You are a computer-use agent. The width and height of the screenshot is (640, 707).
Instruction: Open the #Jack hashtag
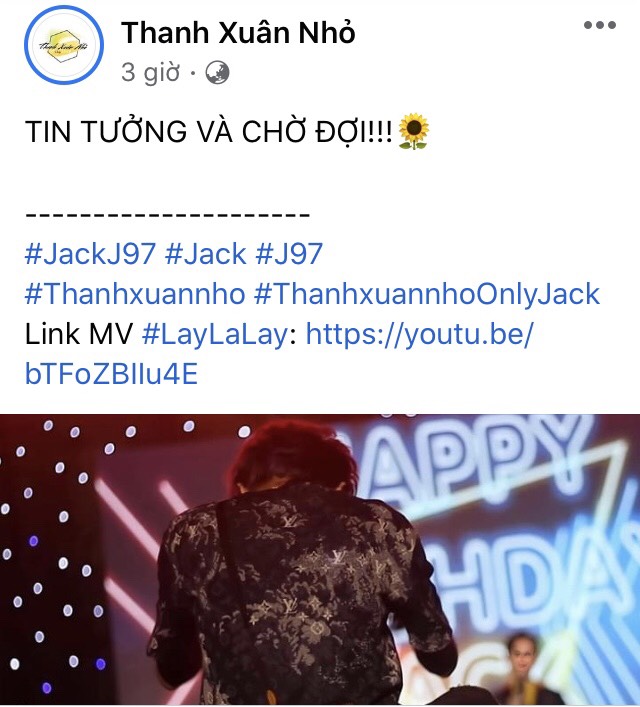tap(206, 253)
